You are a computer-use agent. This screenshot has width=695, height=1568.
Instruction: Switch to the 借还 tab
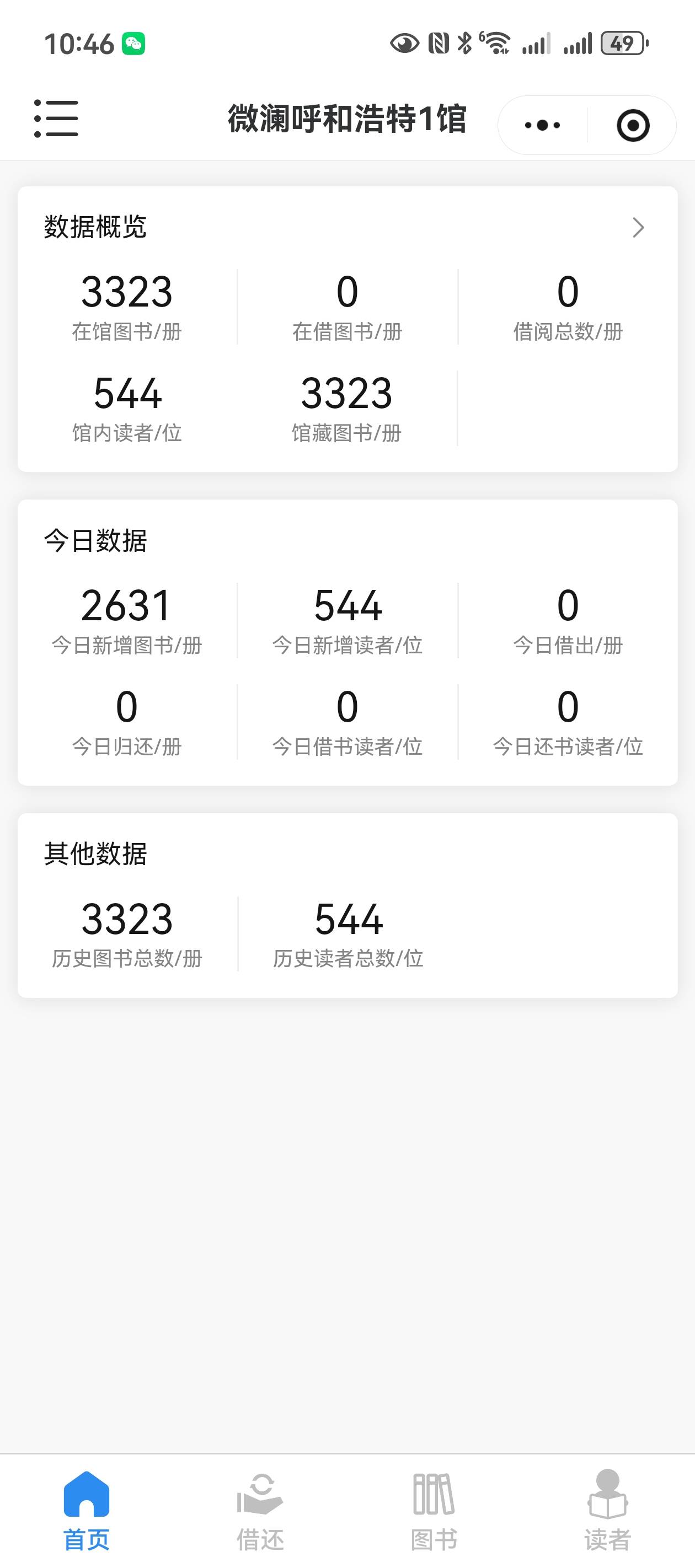coord(260,1511)
